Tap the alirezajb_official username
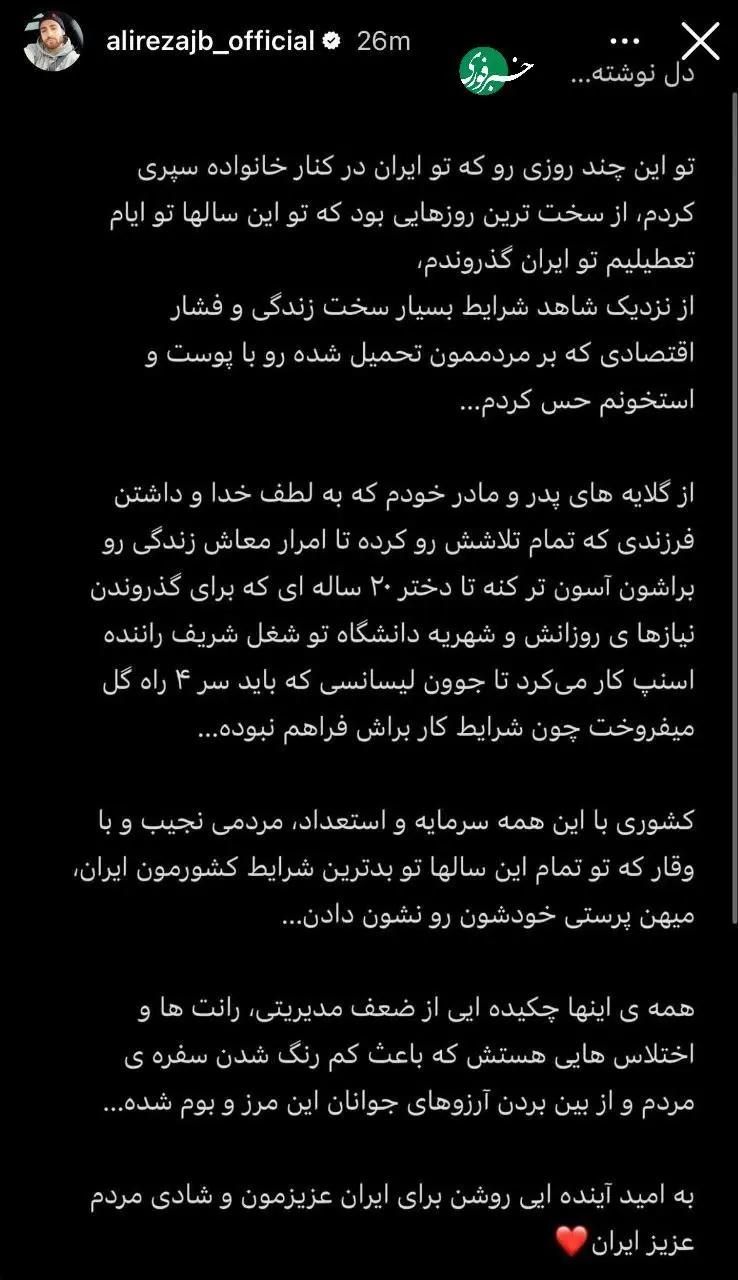Screen dimensions: 738x1280 (x=210, y=42)
